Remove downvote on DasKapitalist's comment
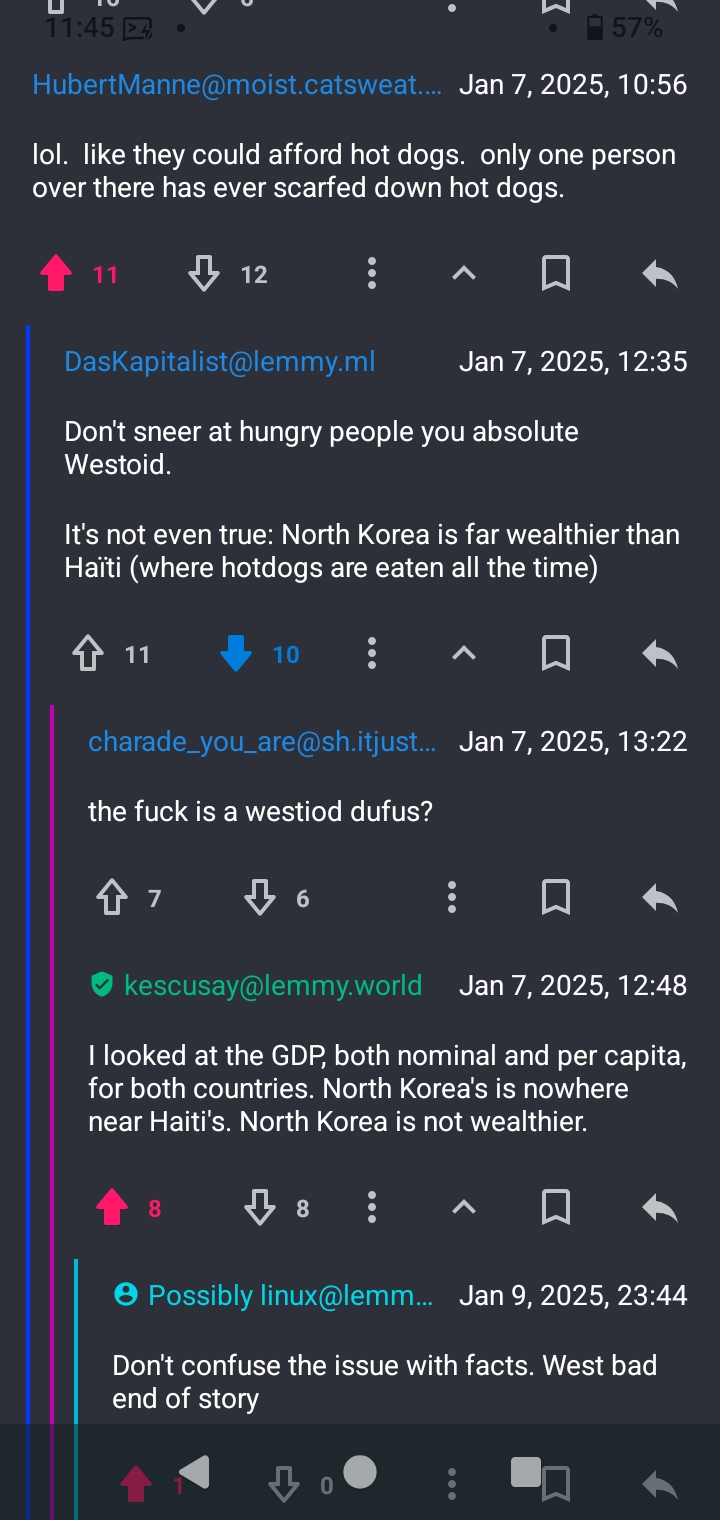This screenshot has width=720, height=1520. pyautogui.click(x=236, y=654)
